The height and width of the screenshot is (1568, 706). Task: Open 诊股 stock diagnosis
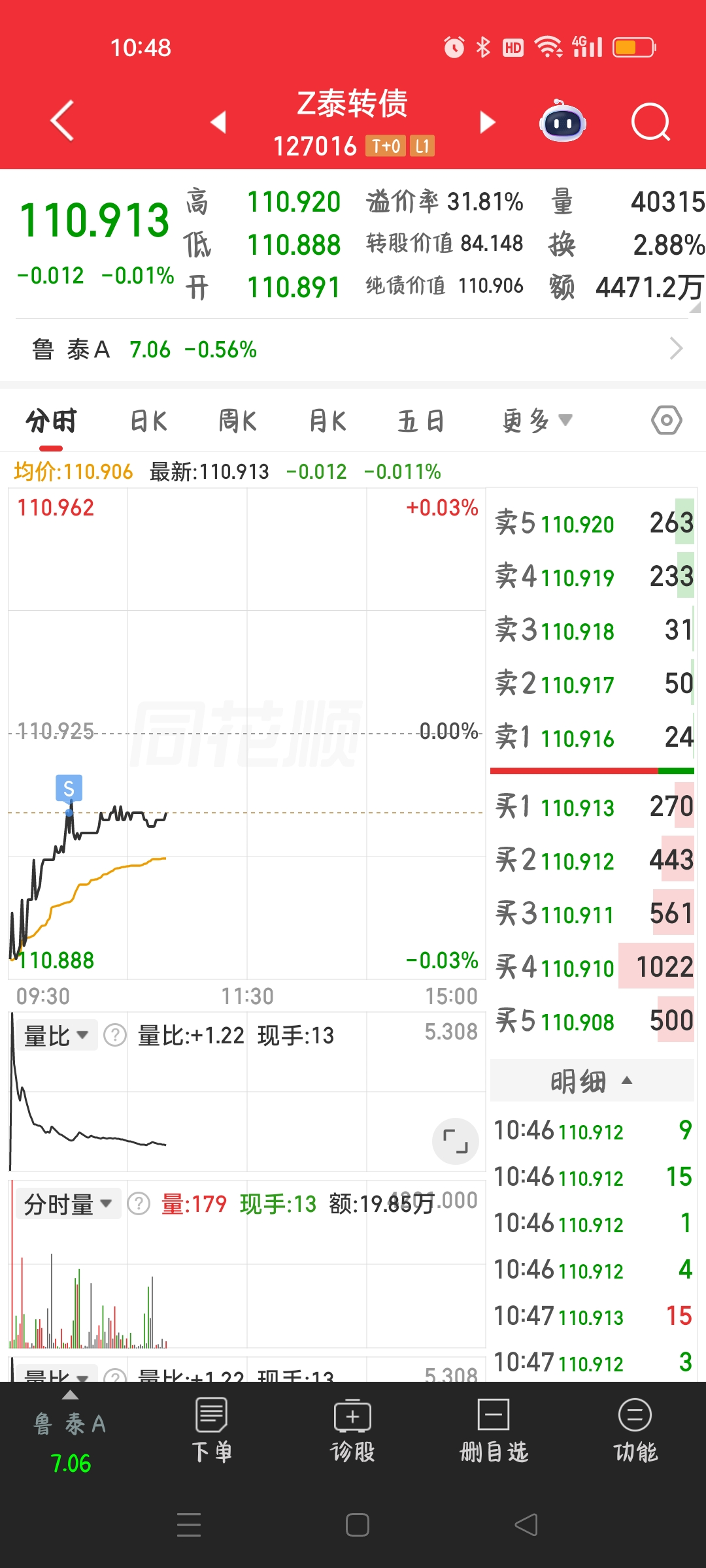pos(352,1431)
